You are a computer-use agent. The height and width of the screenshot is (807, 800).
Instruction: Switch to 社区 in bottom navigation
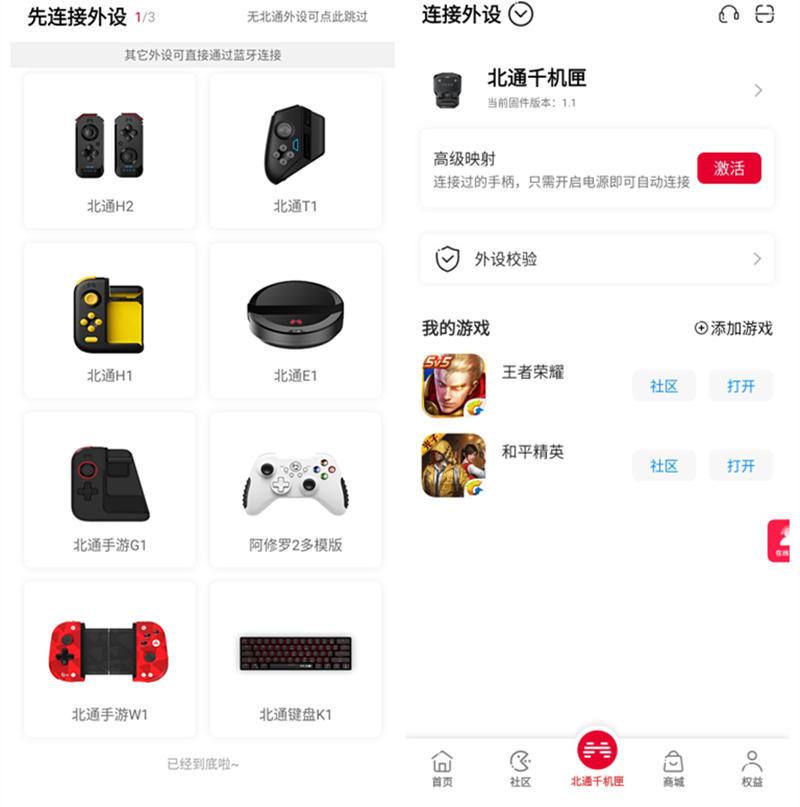pos(520,769)
